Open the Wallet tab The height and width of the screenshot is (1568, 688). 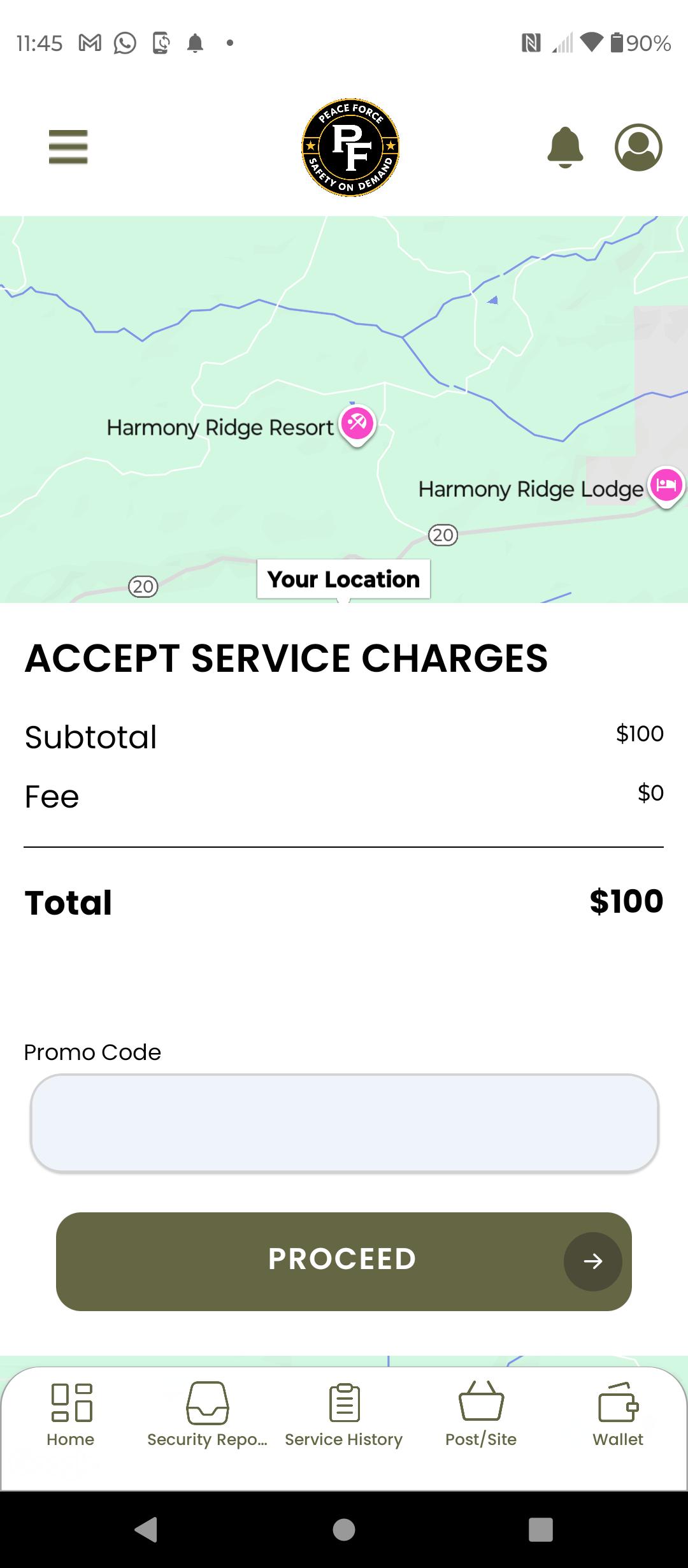pos(618,1414)
